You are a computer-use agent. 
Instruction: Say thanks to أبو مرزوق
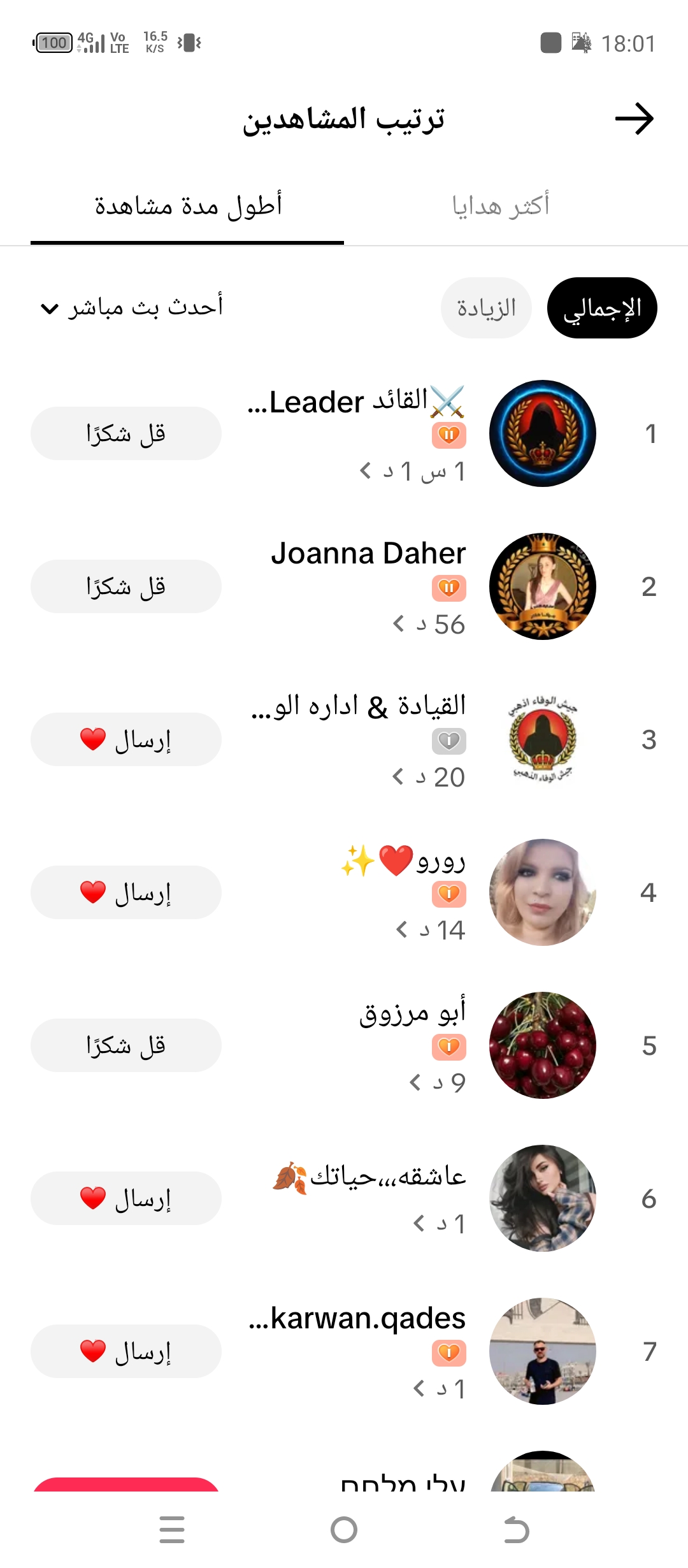click(x=126, y=1045)
